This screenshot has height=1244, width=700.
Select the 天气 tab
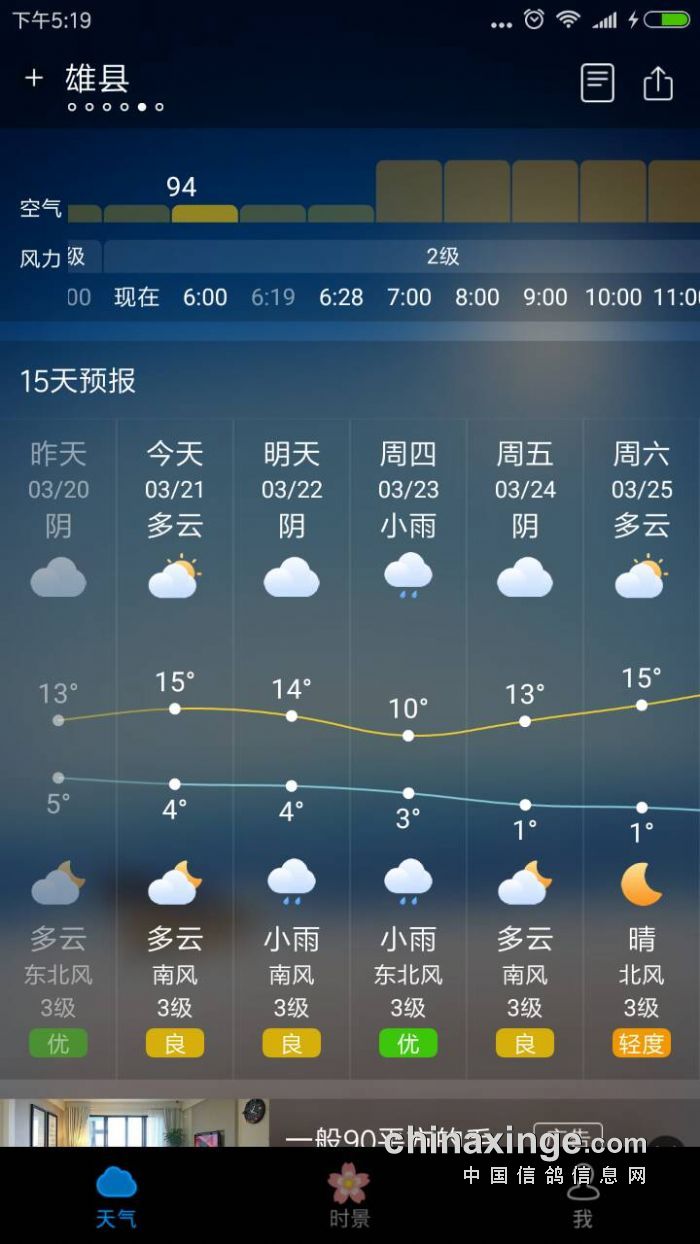click(x=116, y=1196)
